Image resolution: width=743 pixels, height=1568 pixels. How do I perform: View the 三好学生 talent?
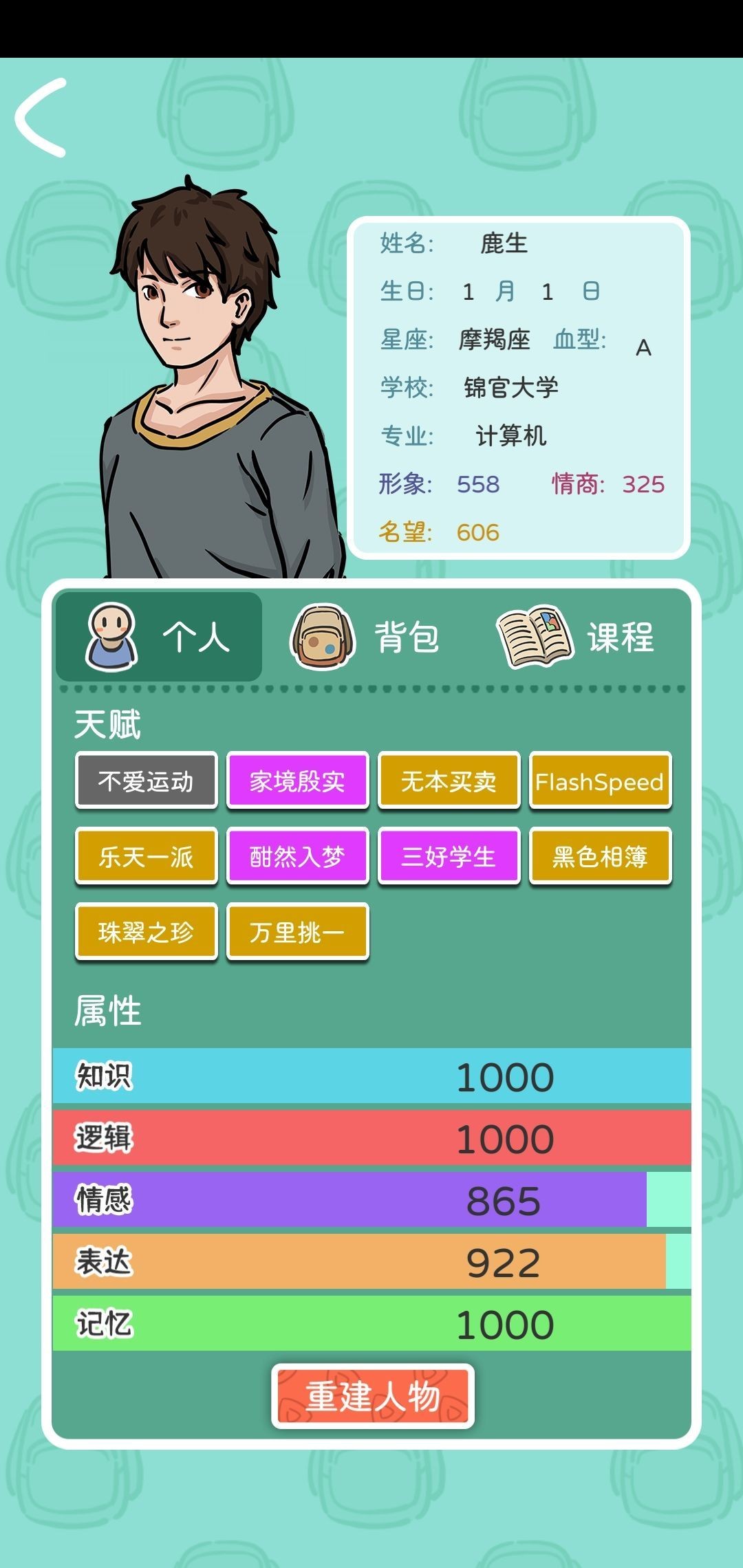tap(449, 857)
